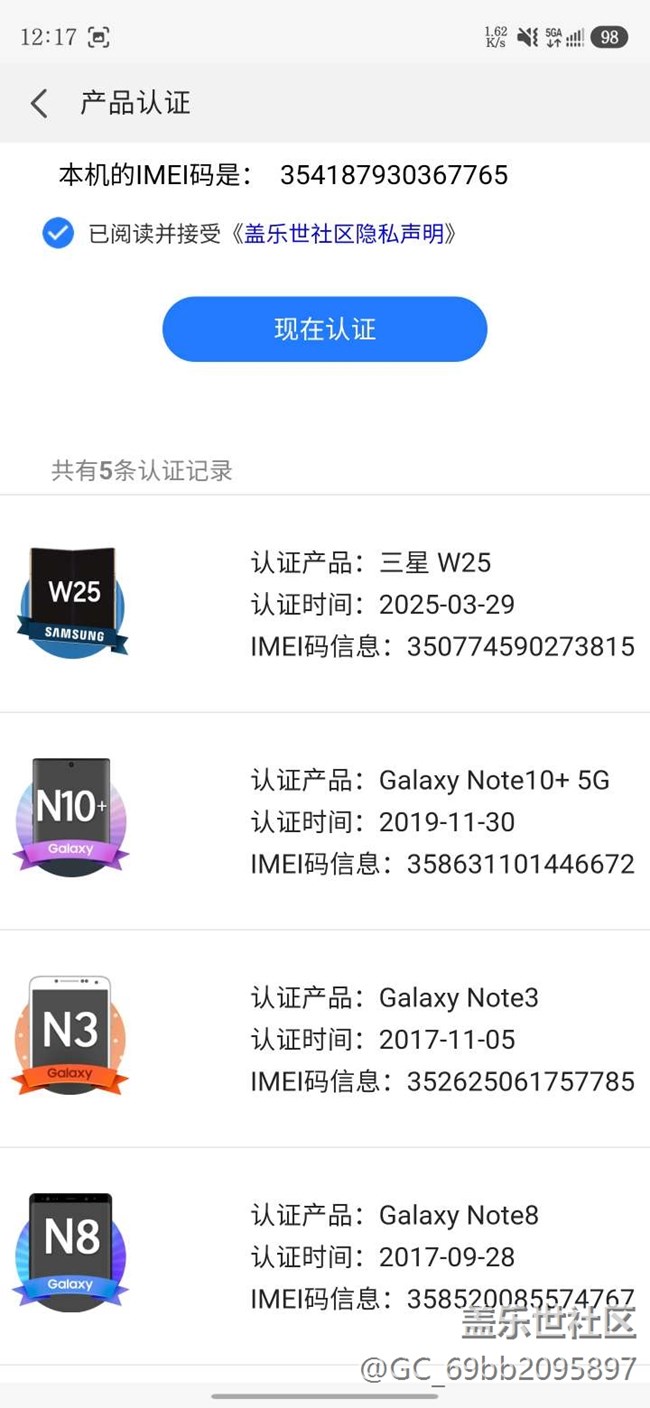
Task: Go back from the 产品认证 page
Action: pyautogui.click(x=39, y=103)
